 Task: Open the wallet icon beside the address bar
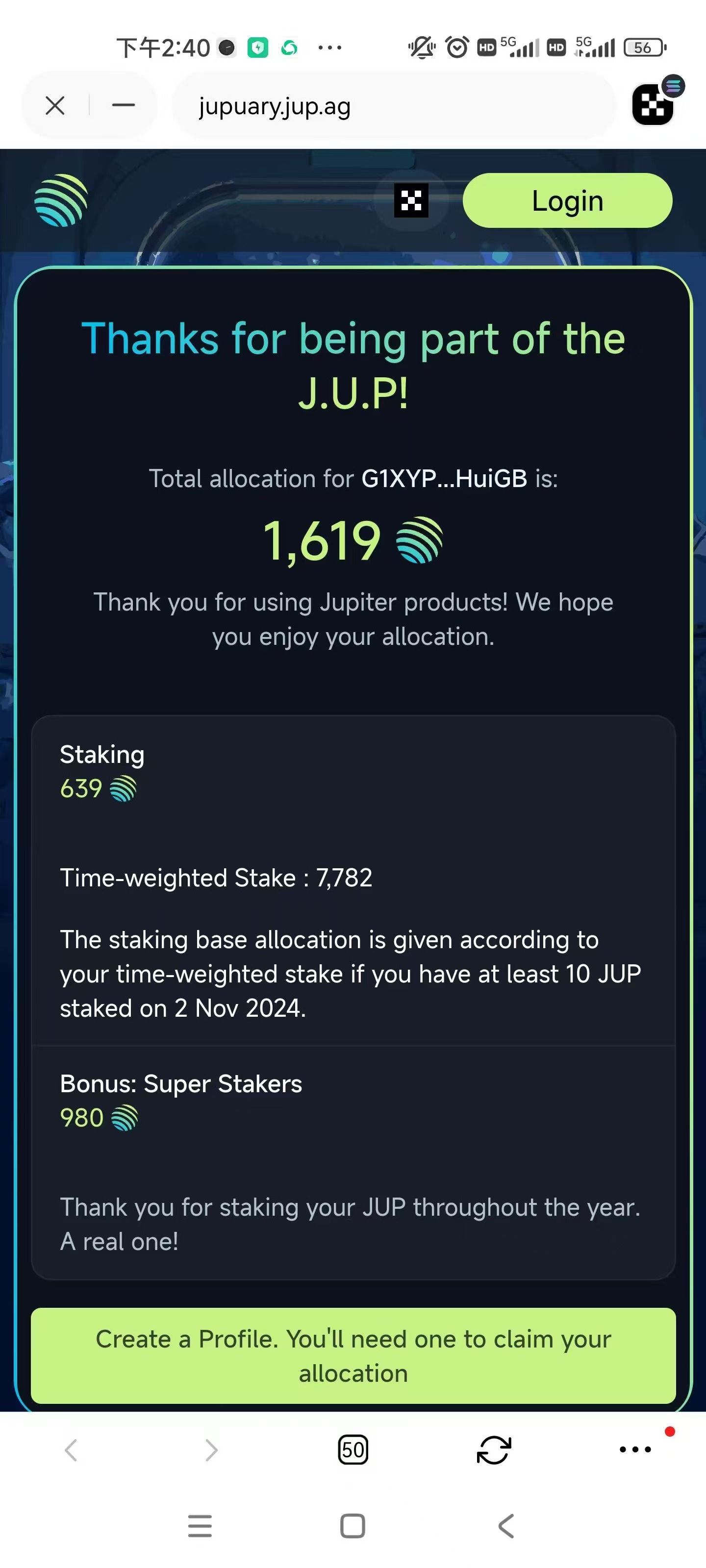tap(654, 105)
